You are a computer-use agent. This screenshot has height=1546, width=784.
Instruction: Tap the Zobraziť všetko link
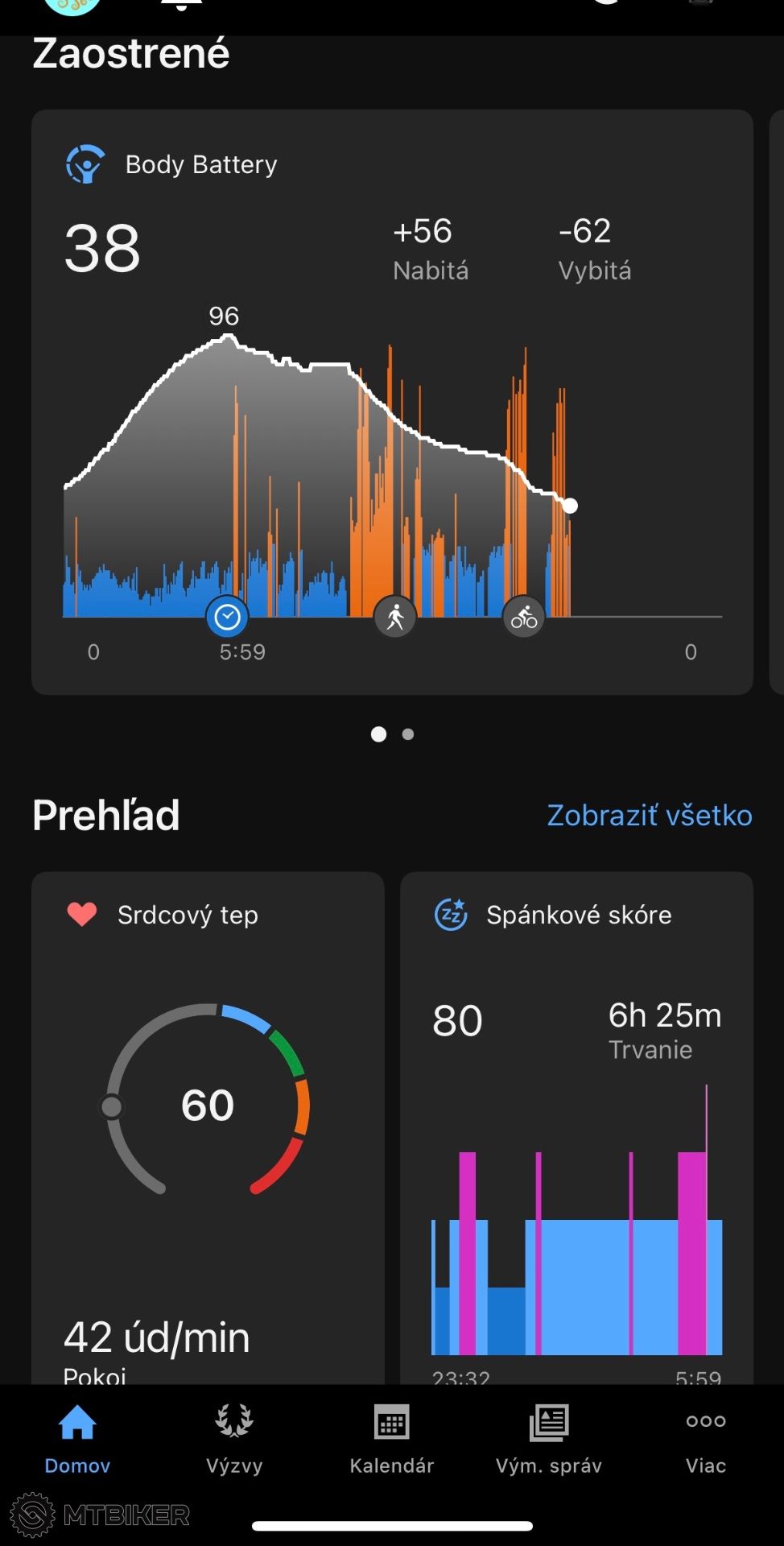[x=650, y=815]
